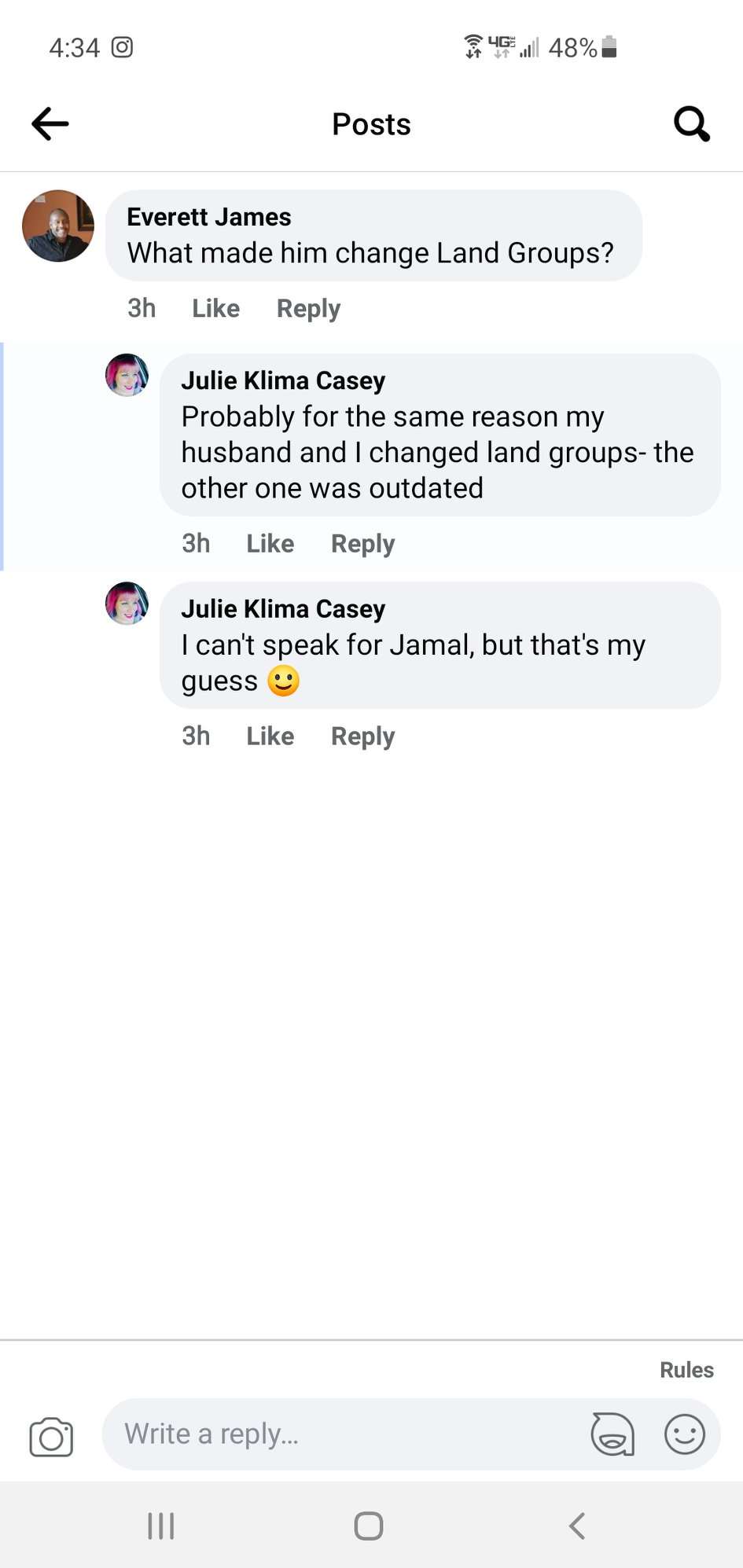Open the sticker/GIF picker in reply box
This screenshot has height=1568, width=743.
point(612,1434)
